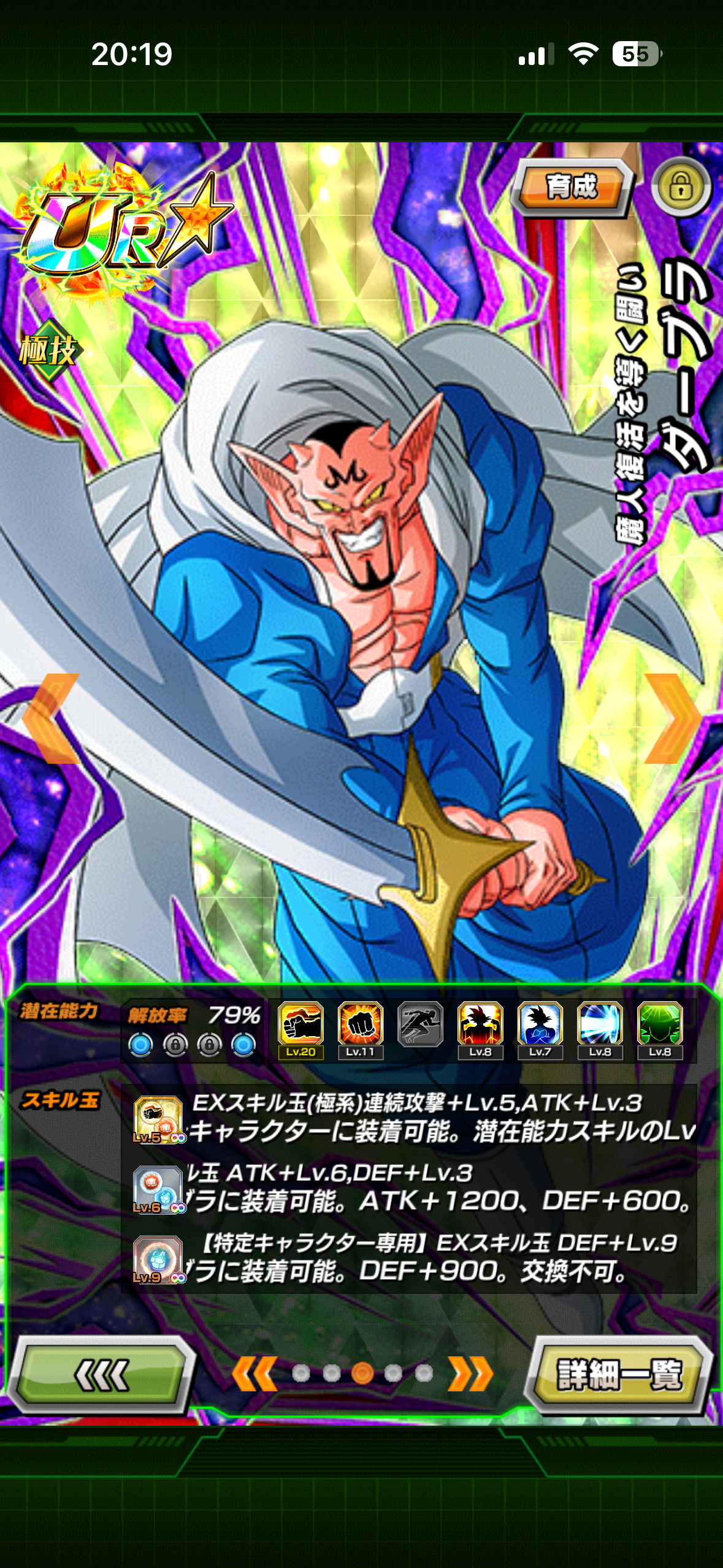Go to previous info page with orange double arrow
Image resolution: width=723 pixels, height=1568 pixels.
254,1373
